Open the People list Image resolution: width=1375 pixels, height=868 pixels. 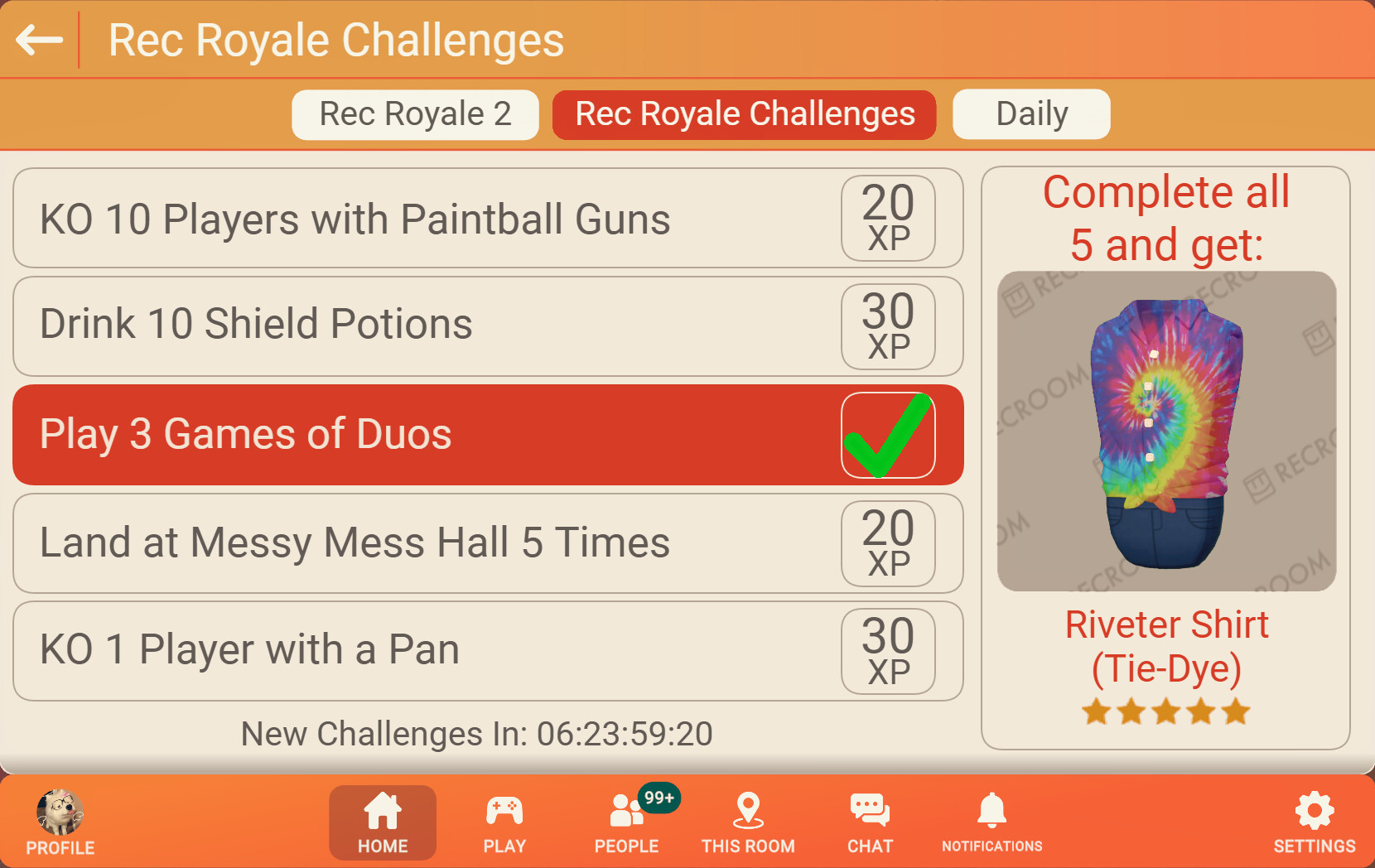pyautogui.click(x=626, y=822)
